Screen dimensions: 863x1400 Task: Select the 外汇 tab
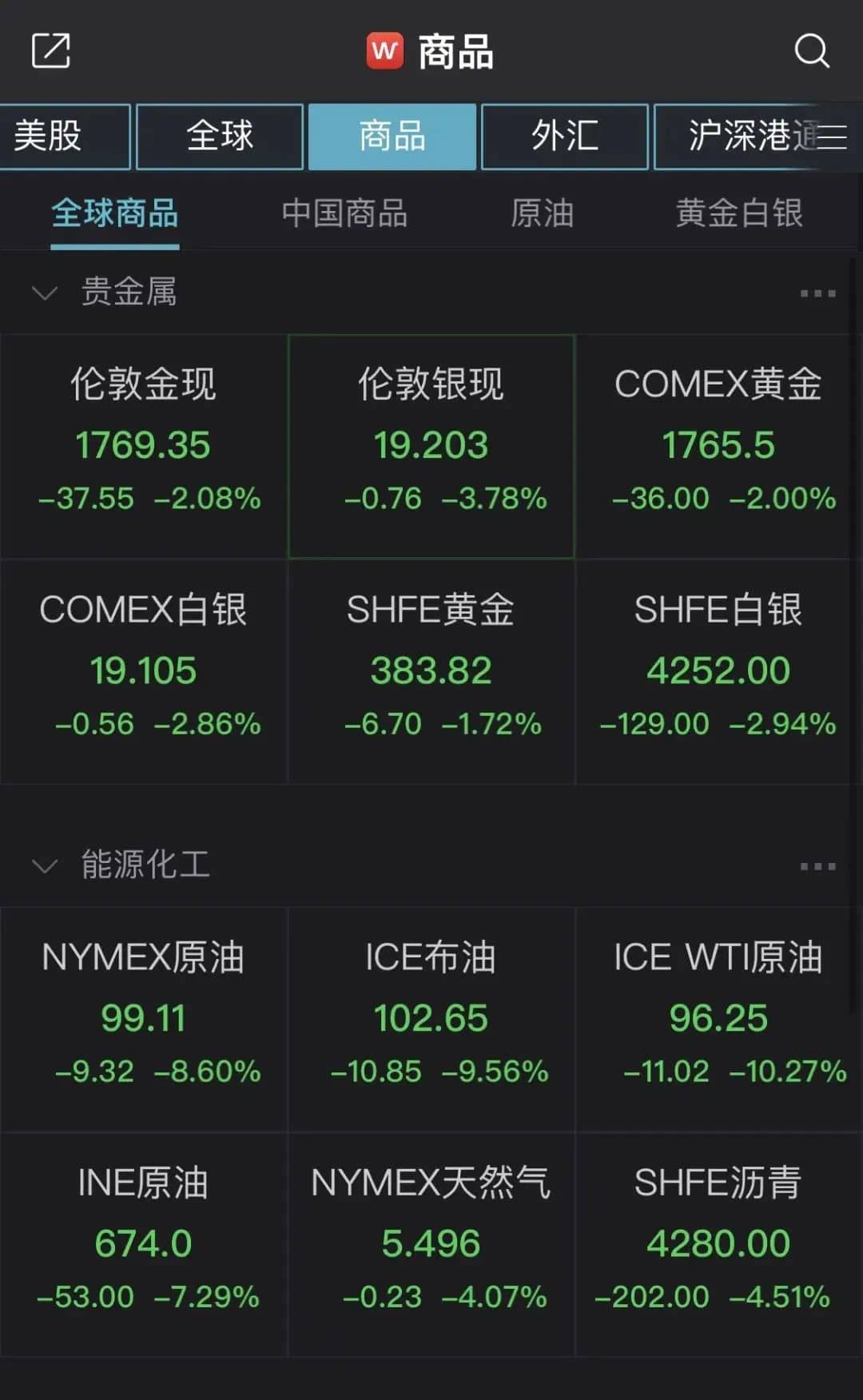(564, 136)
